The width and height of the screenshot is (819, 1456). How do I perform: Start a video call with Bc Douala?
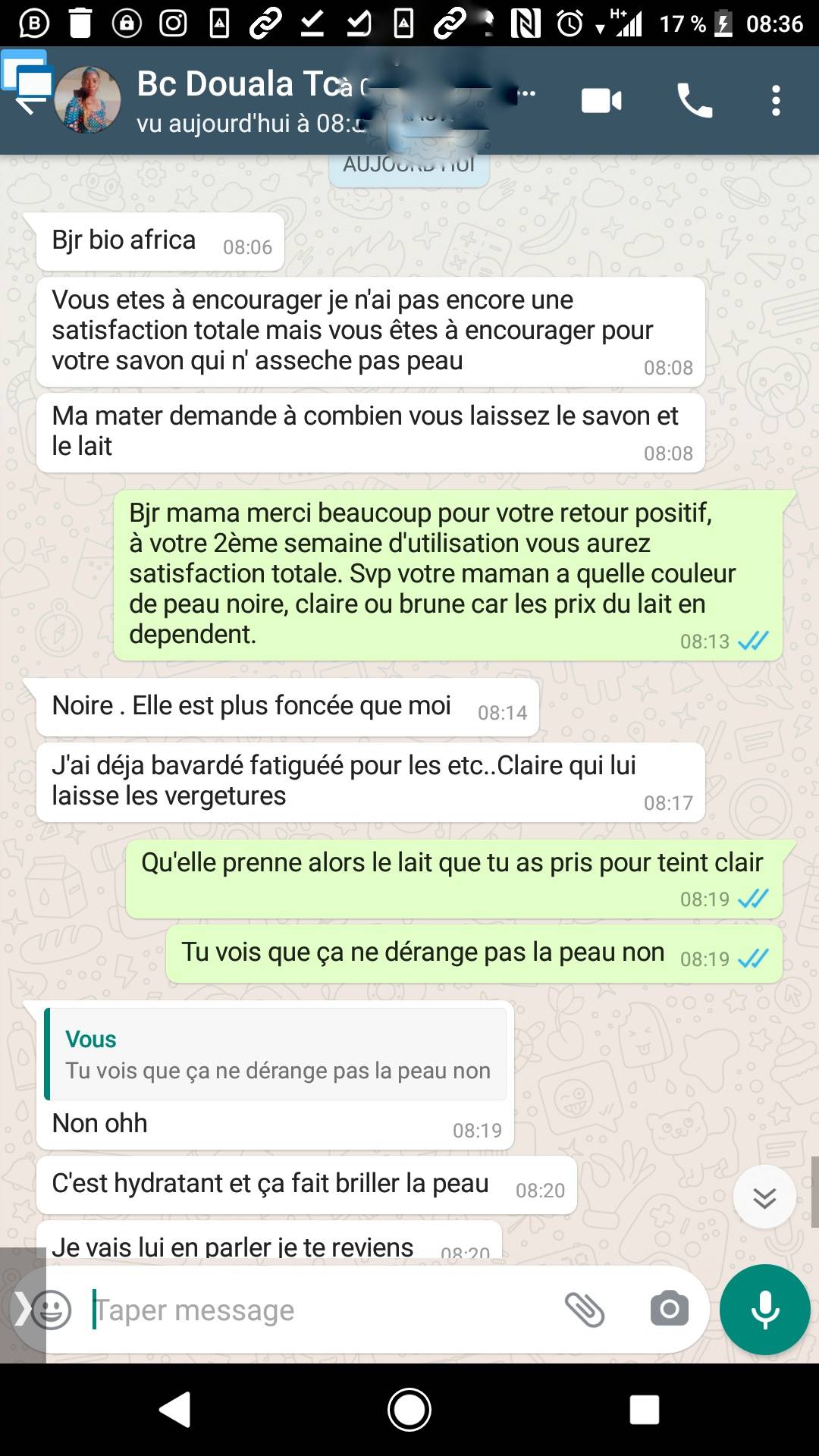point(601,100)
